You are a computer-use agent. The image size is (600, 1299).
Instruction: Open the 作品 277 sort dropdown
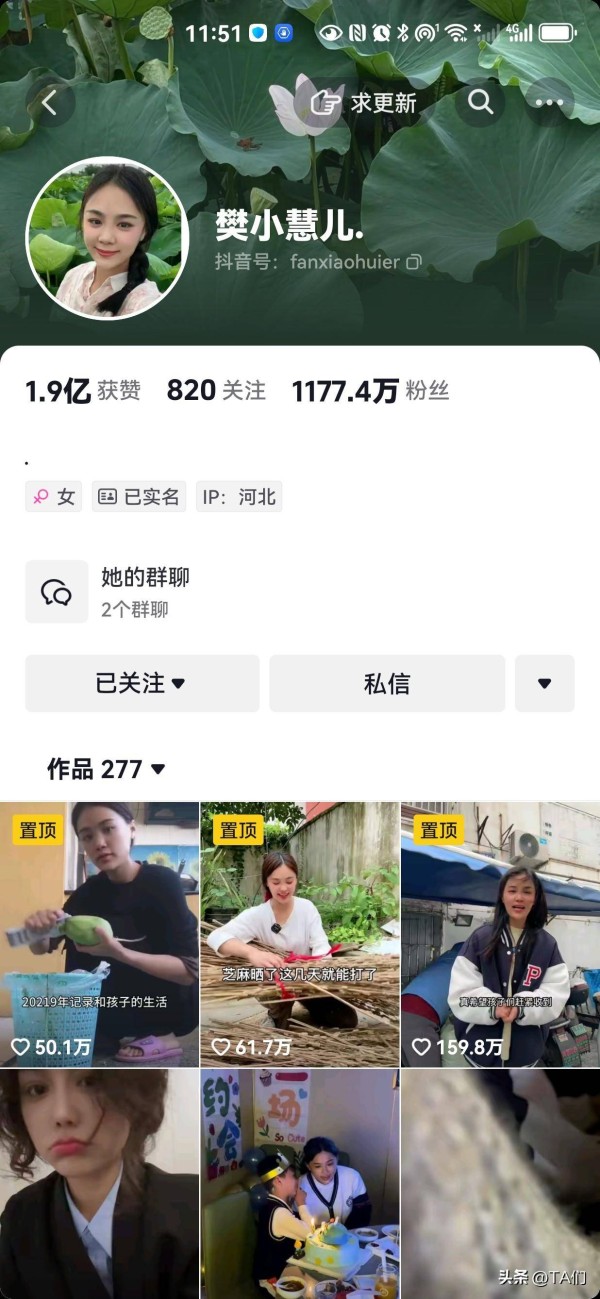coord(106,769)
